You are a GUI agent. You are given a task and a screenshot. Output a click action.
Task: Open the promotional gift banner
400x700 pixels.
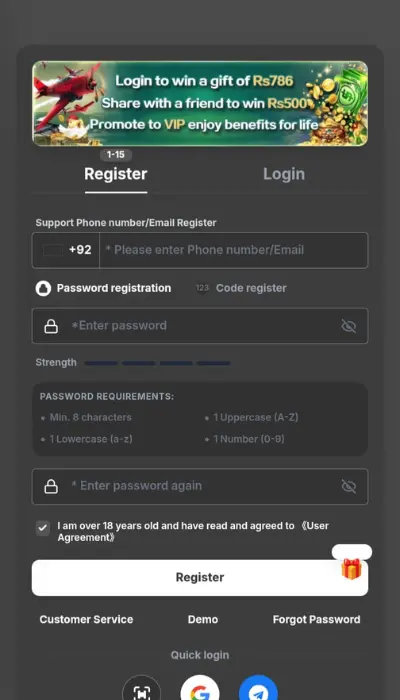tap(200, 104)
